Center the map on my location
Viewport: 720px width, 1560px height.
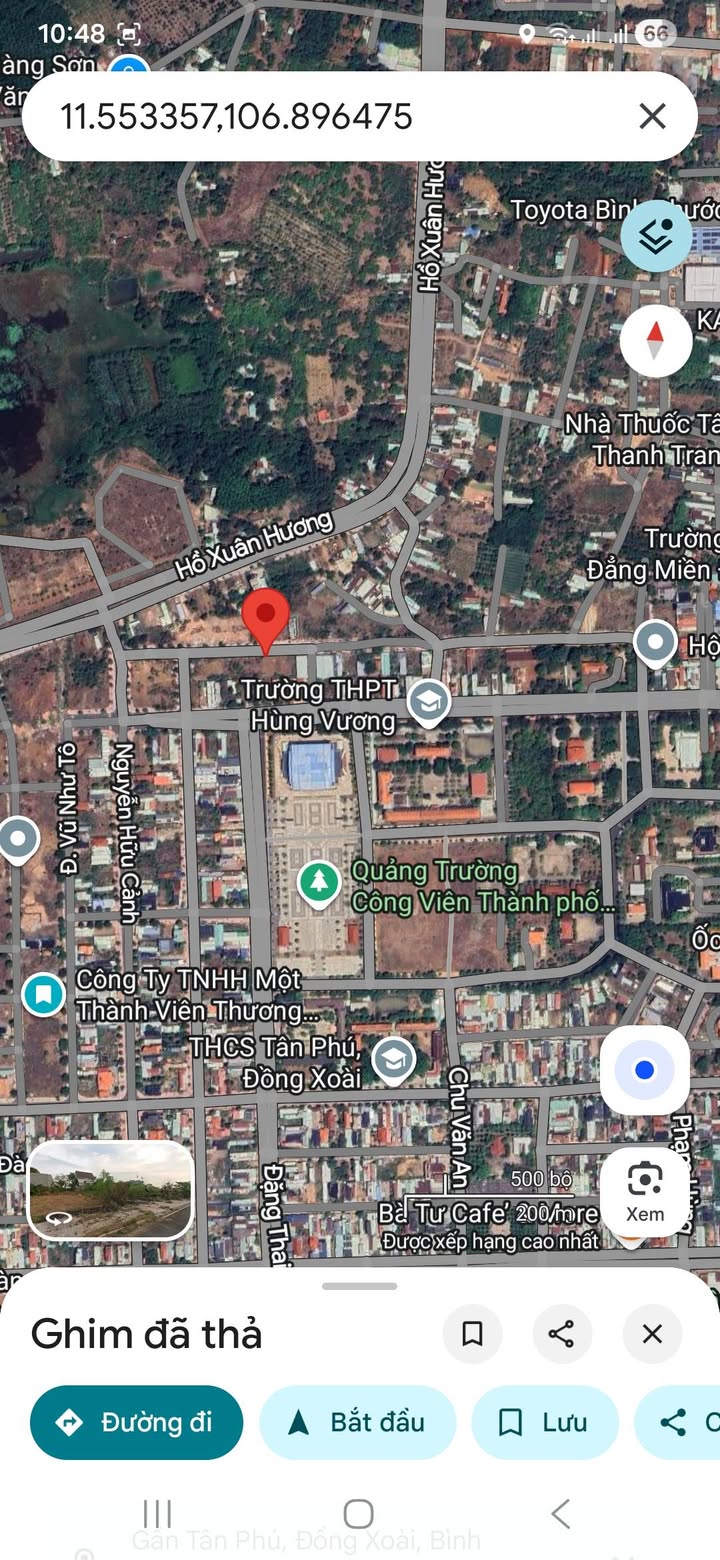click(x=645, y=1070)
